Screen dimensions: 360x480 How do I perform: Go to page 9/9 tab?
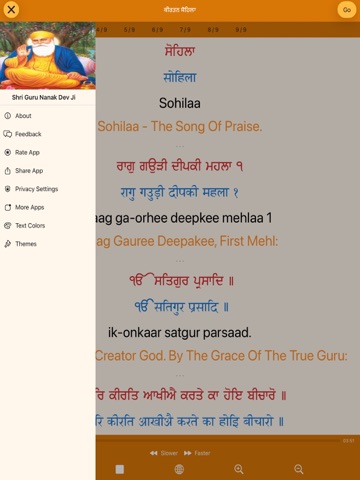241,30
